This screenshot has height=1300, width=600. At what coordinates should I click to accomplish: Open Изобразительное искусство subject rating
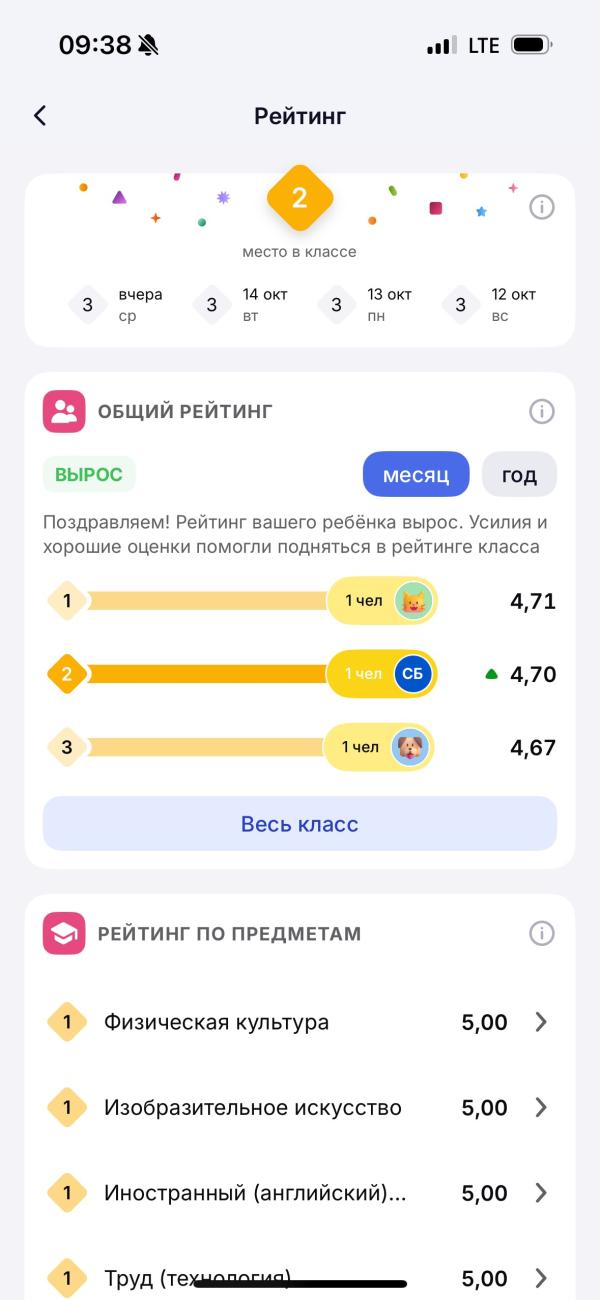tap(300, 1107)
